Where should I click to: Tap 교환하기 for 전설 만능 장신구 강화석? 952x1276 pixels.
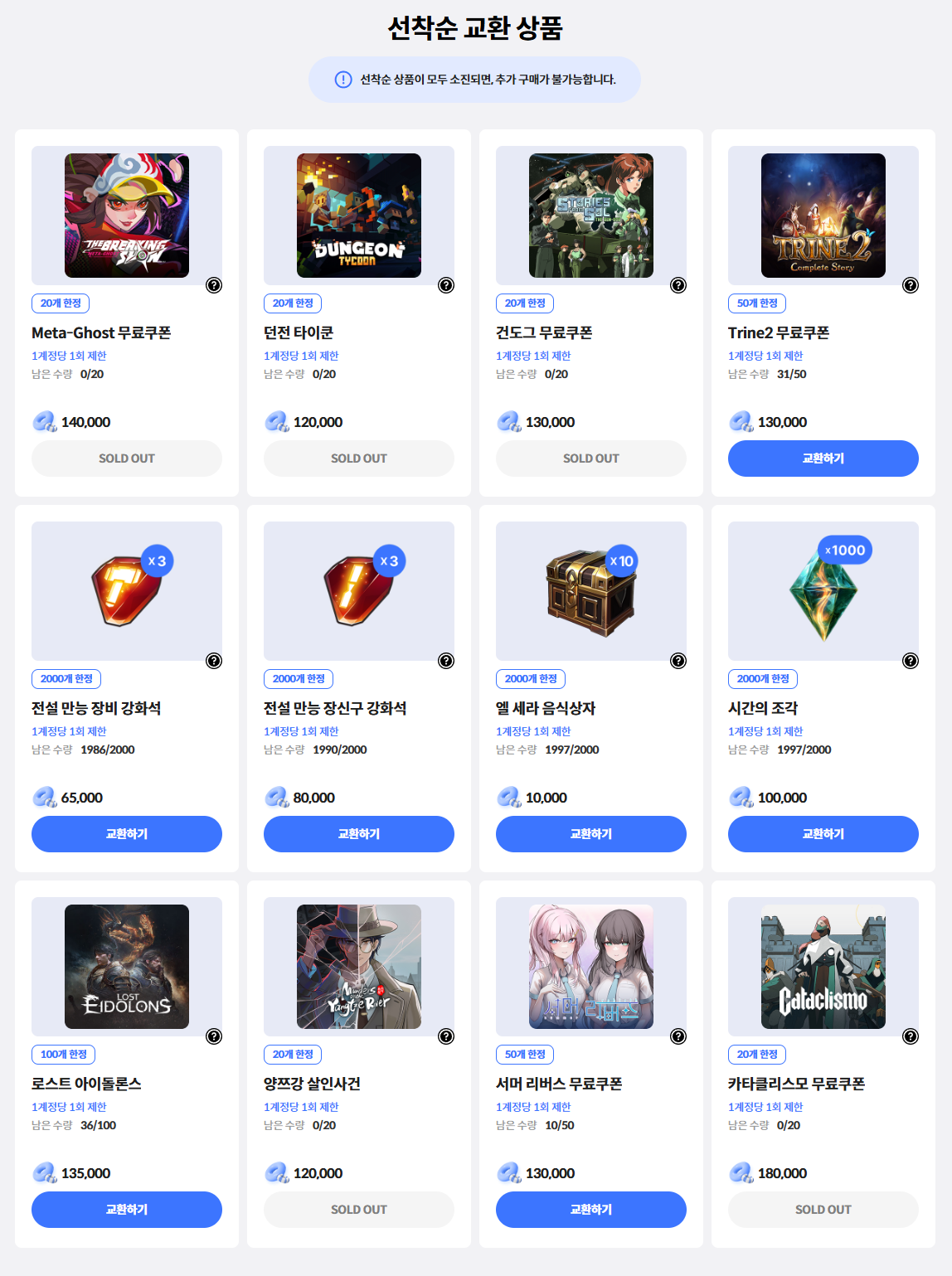358,834
